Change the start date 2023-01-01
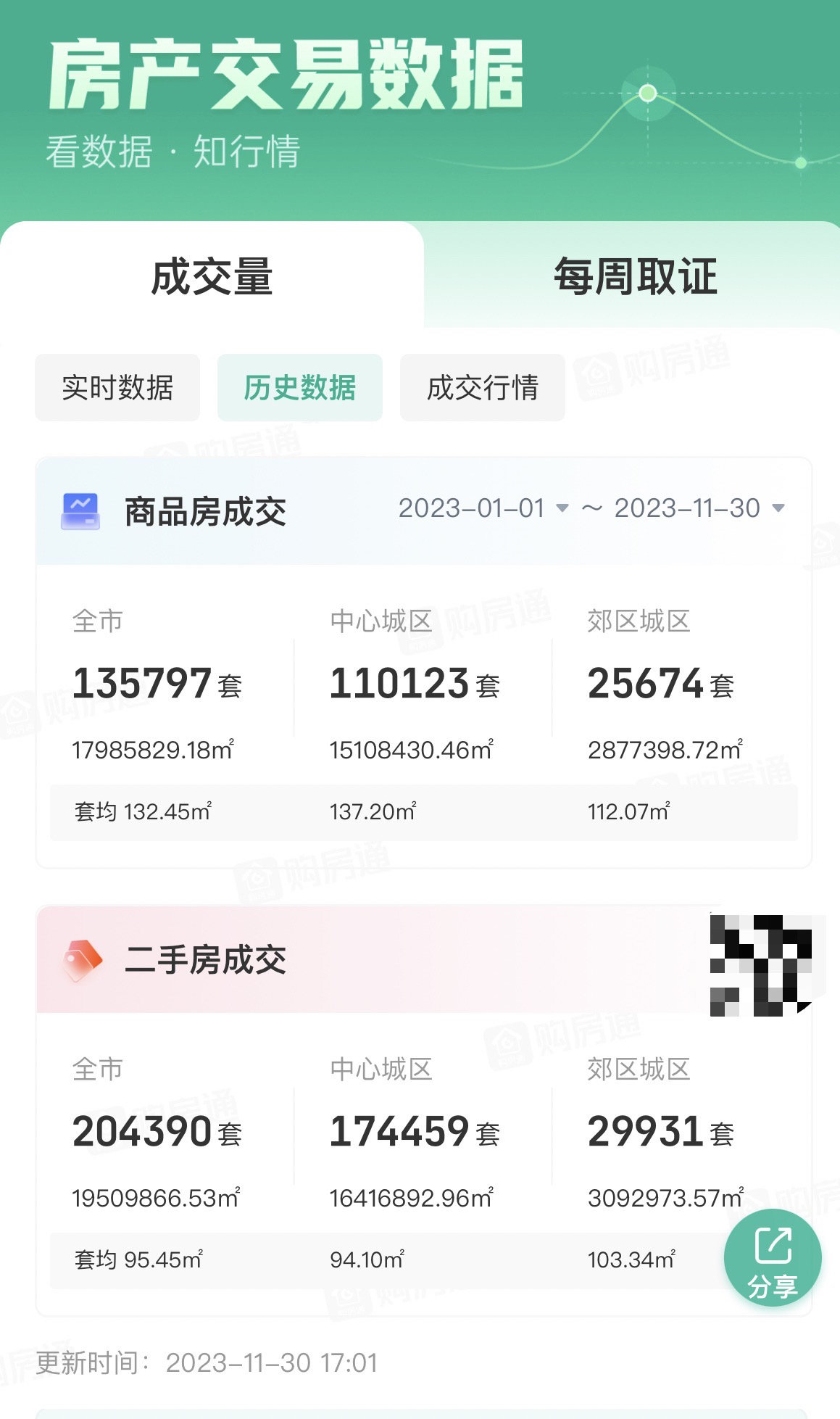Image resolution: width=840 pixels, height=1419 pixels. (x=483, y=508)
